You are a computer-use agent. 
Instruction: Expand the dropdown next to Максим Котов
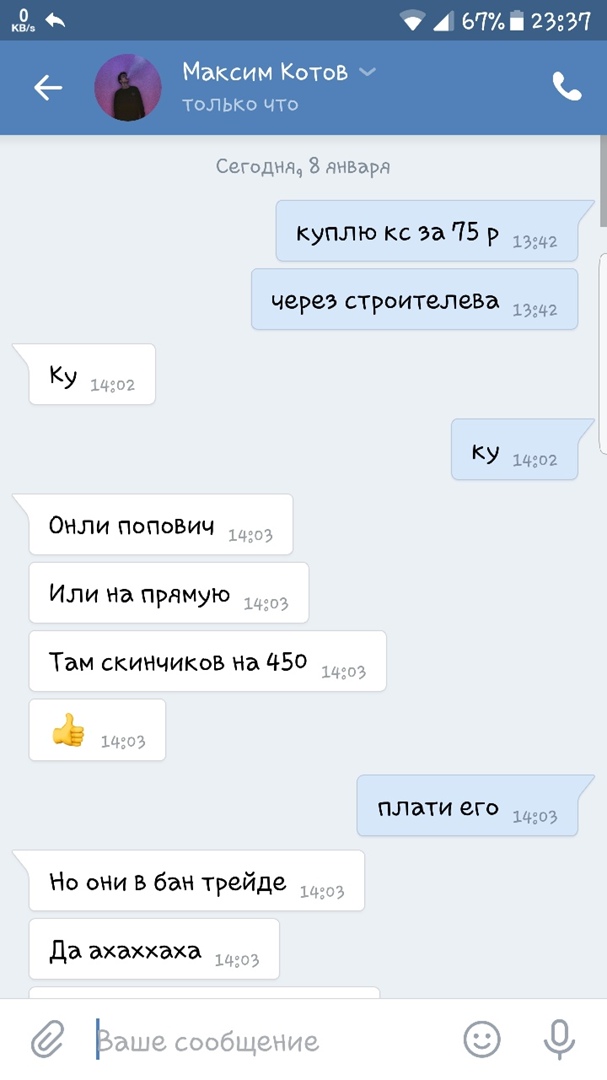tap(367, 72)
